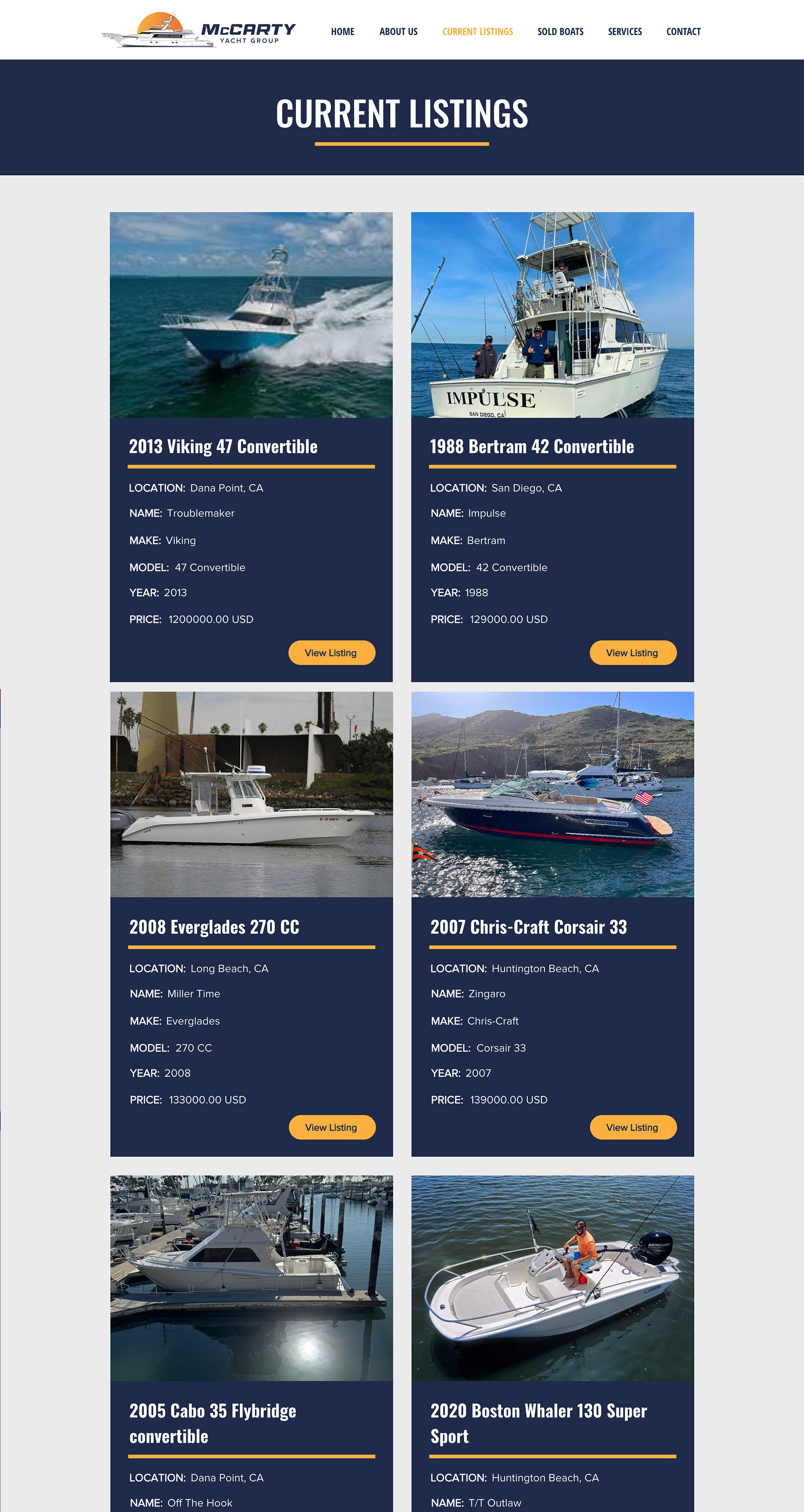Open the Bertram 42 Impulse boat photo

pyautogui.click(x=552, y=315)
